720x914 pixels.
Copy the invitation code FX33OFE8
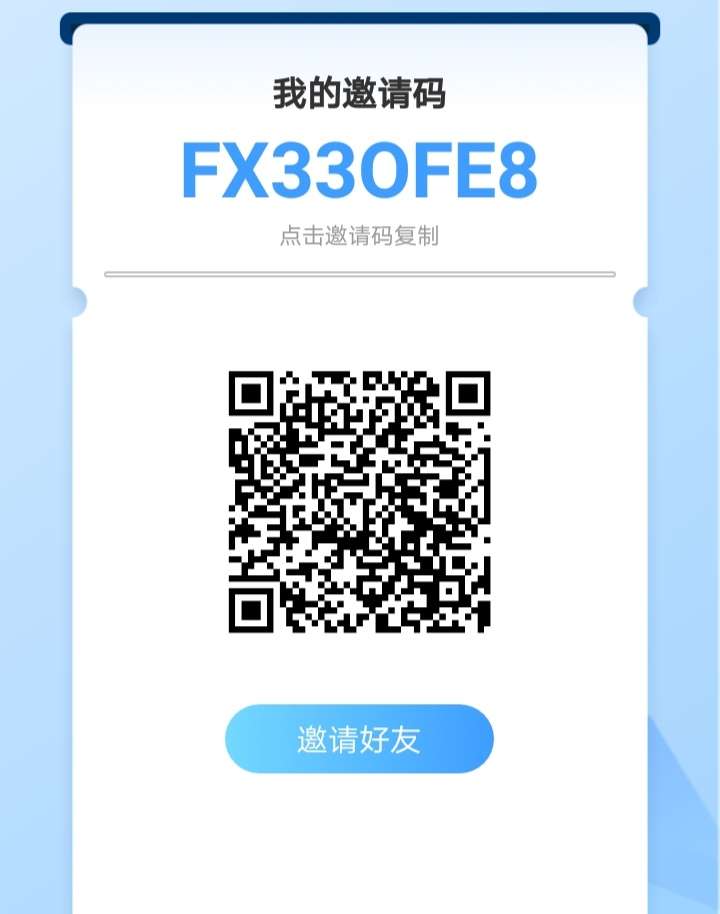359,172
